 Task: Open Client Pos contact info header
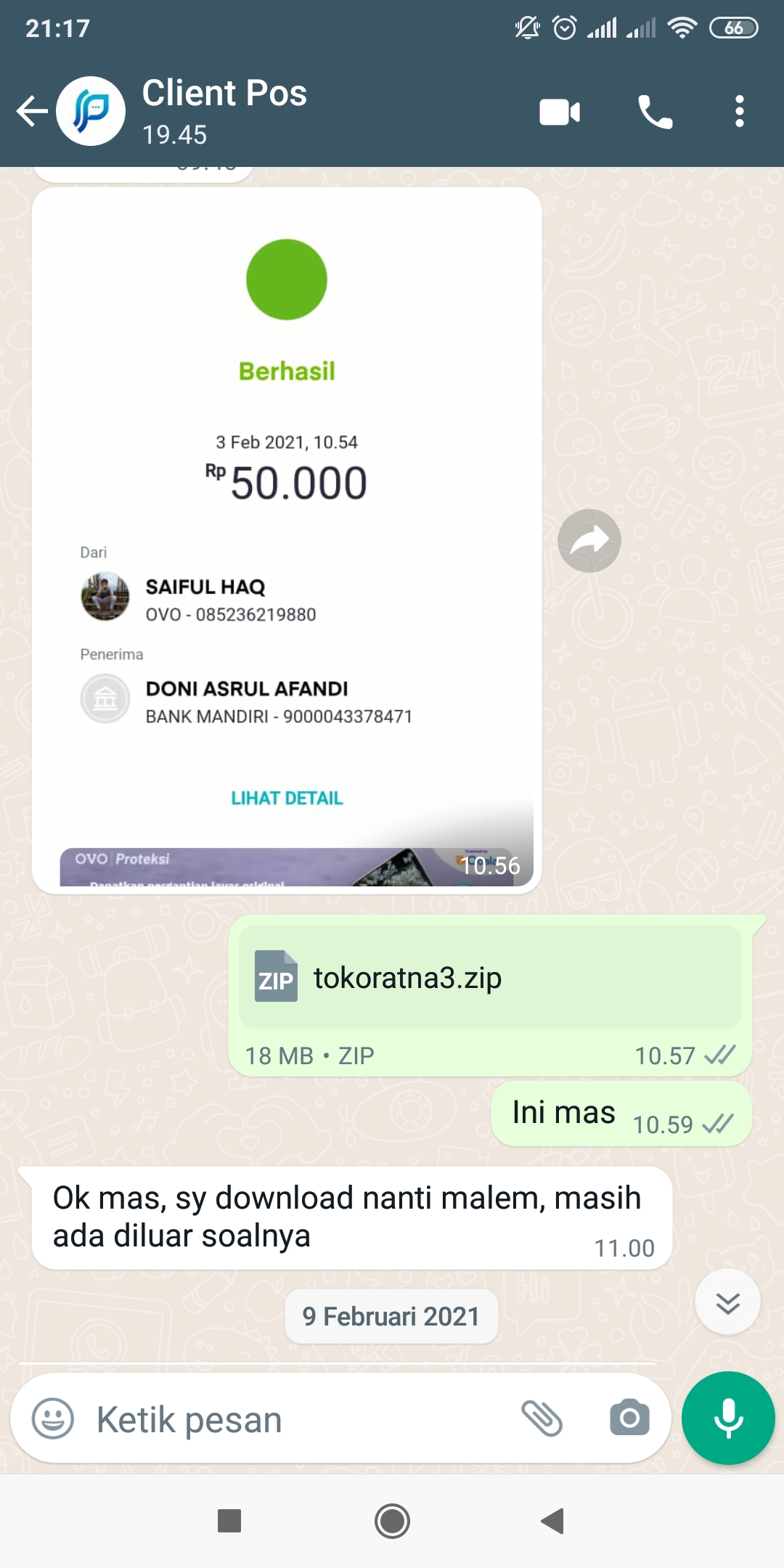(x=224, y=112)
